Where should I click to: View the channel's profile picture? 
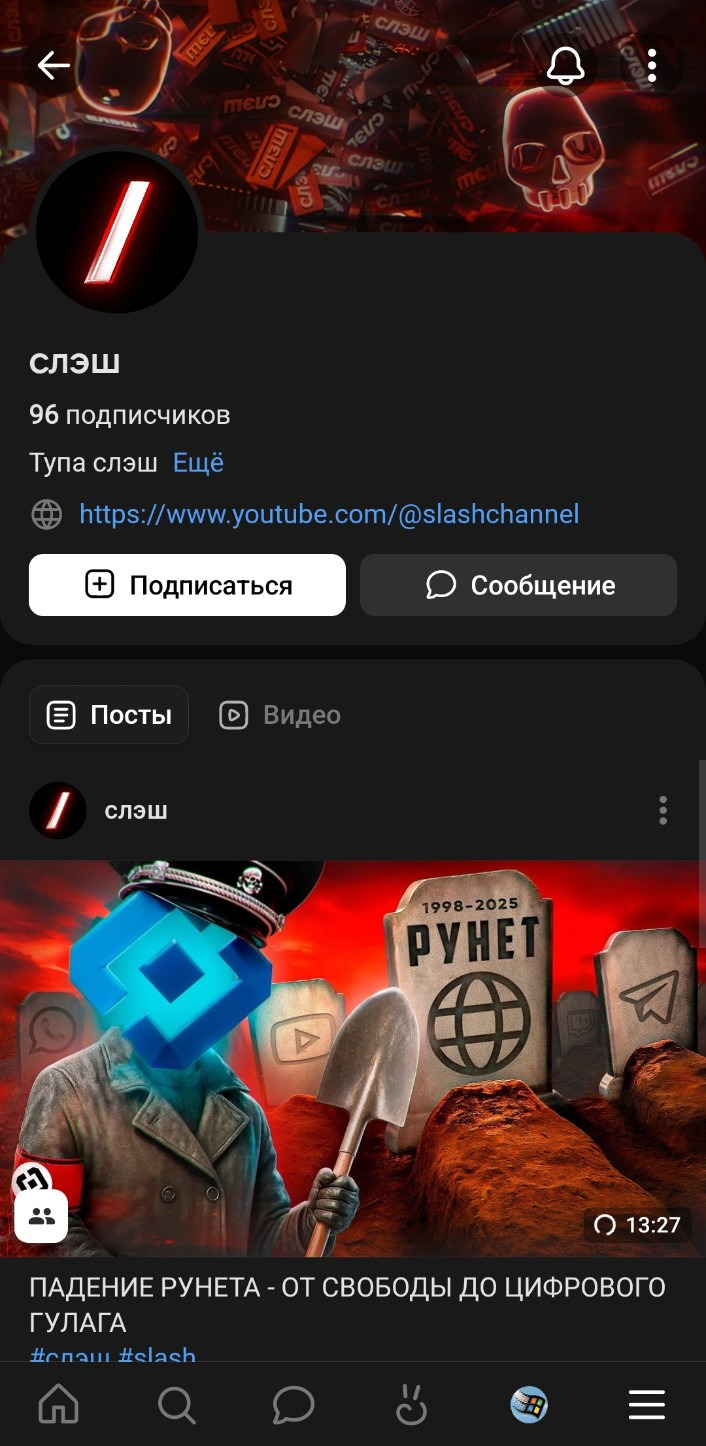coord(117,233)
